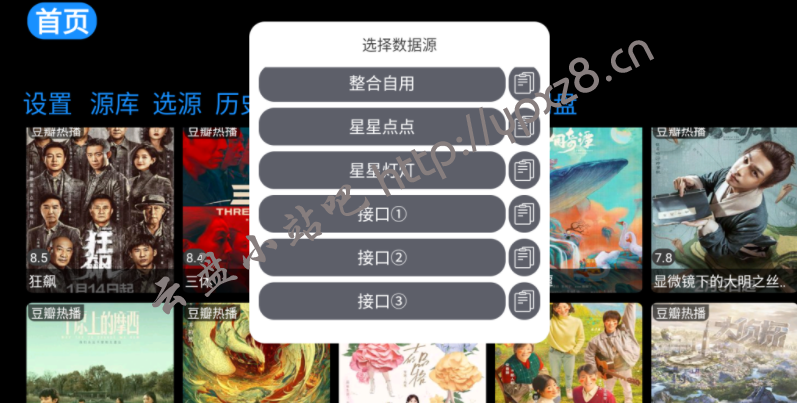Open the 源库 source library

click(114, 103)
